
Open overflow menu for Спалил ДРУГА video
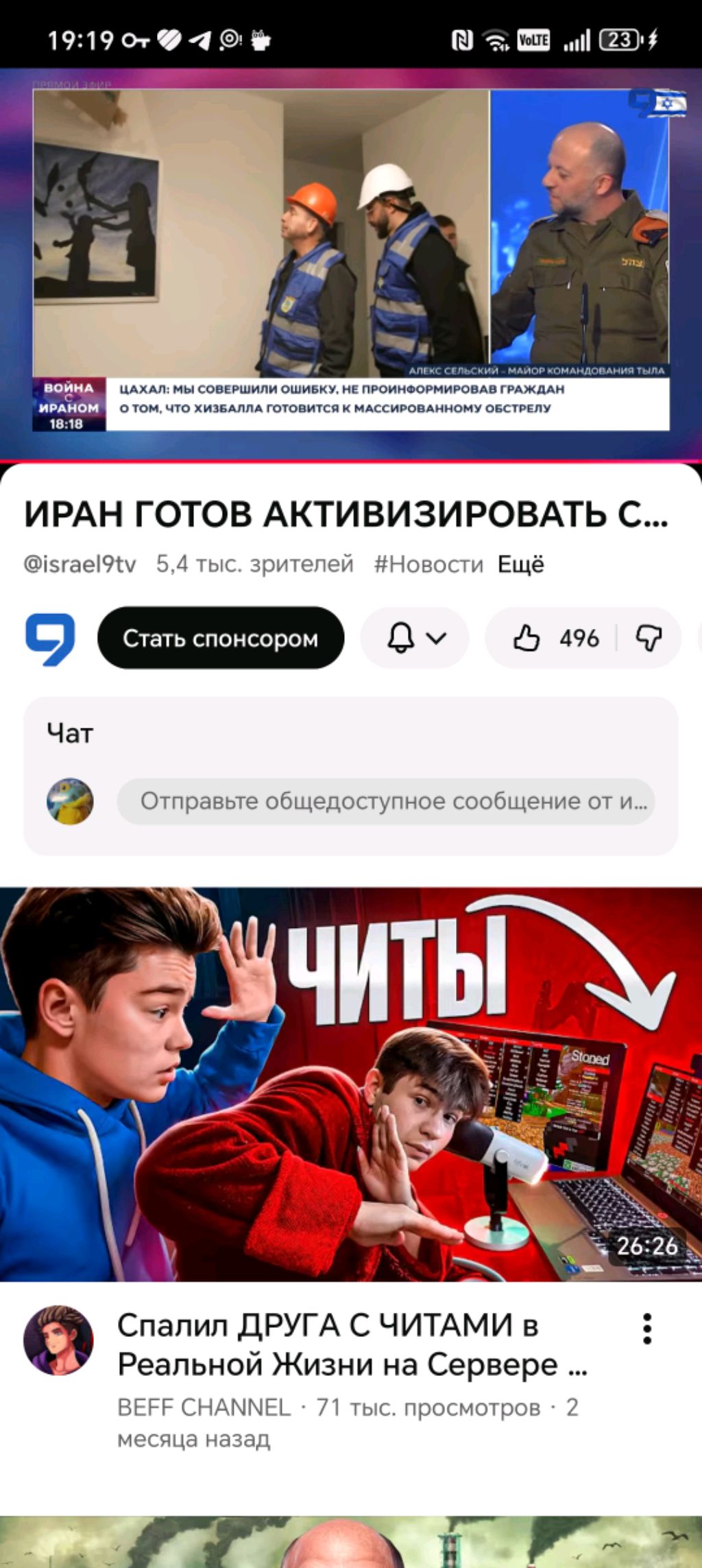[646, 1329]
